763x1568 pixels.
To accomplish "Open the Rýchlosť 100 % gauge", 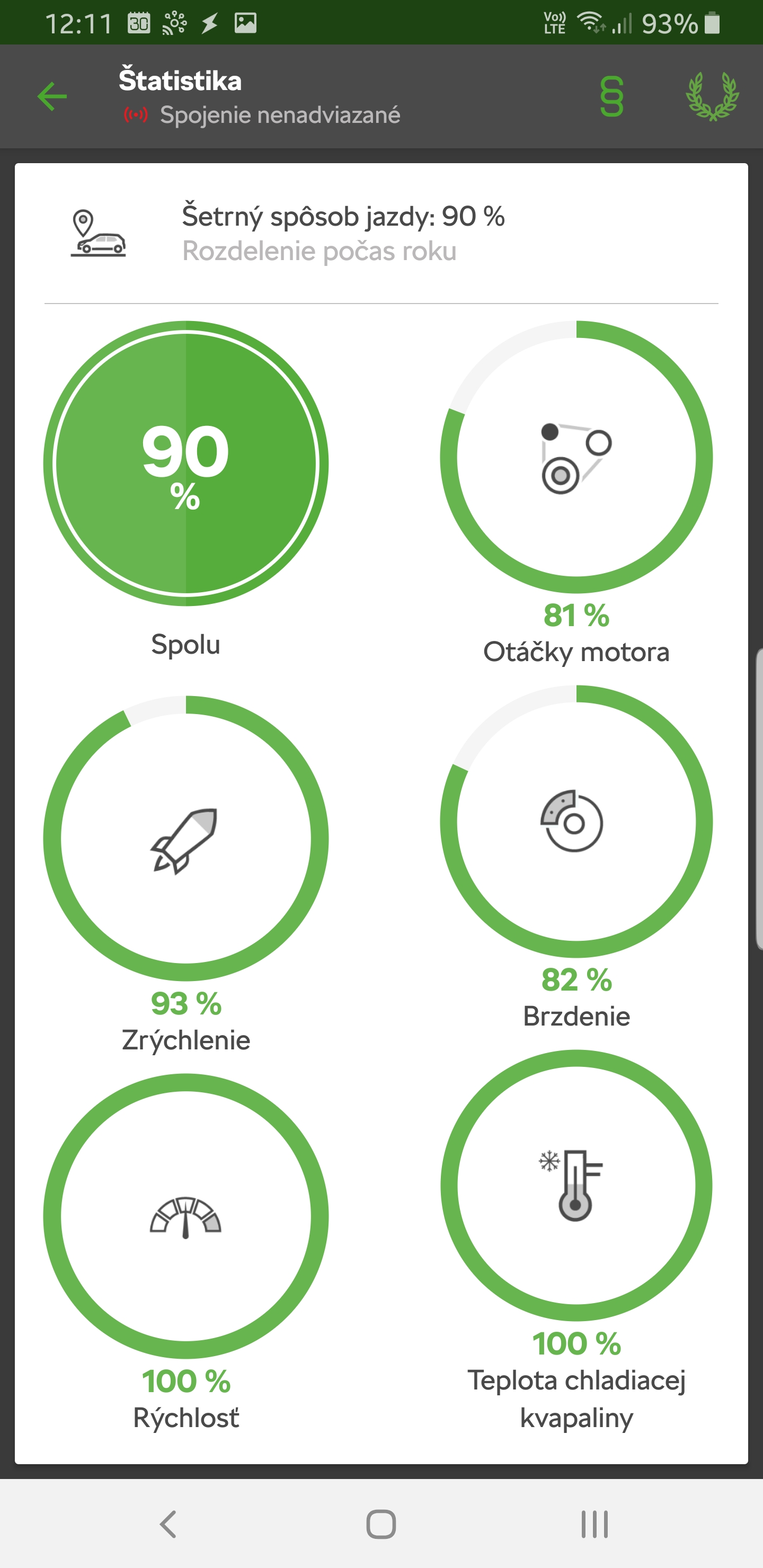I will pyautogui.click(x=186, y=1216).
